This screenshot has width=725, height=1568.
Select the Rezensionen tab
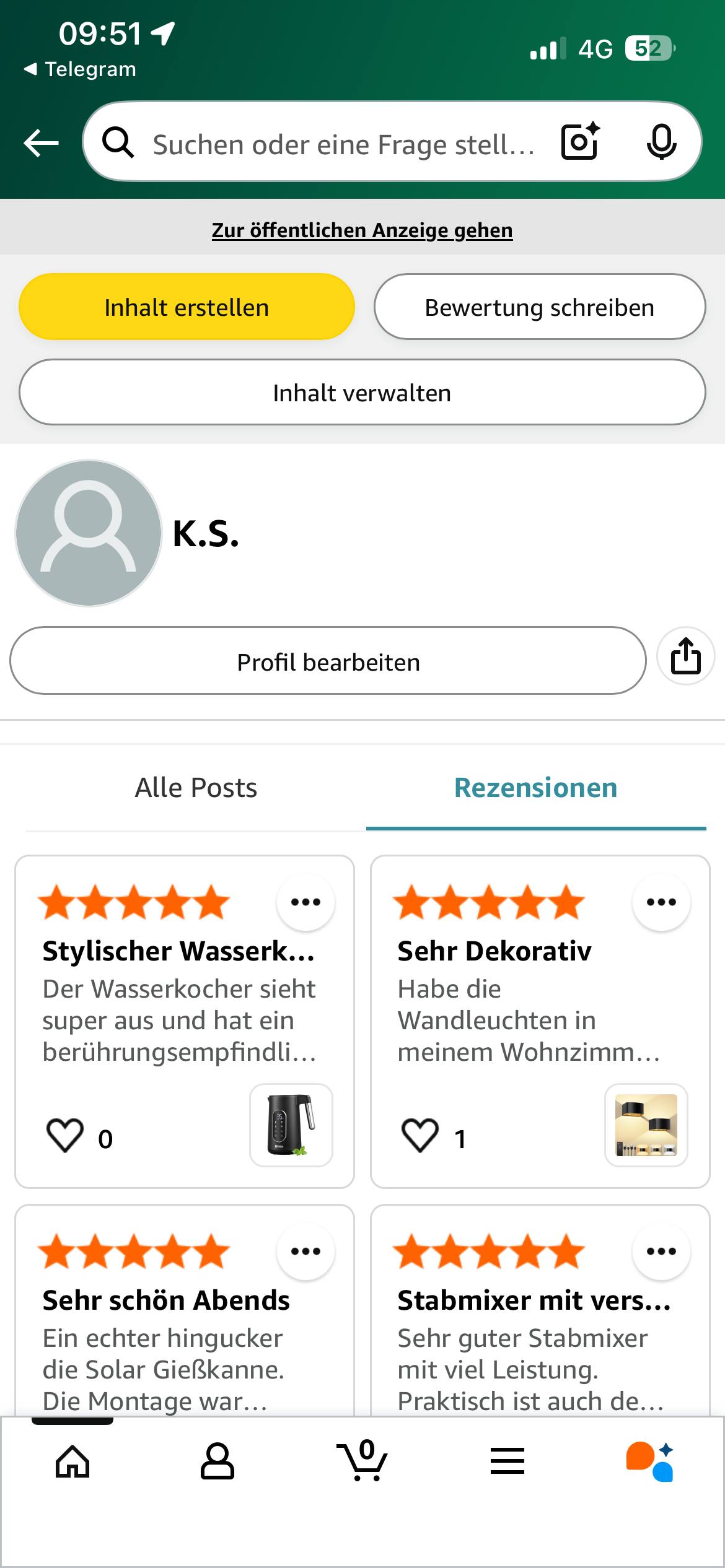click(536, 788)
